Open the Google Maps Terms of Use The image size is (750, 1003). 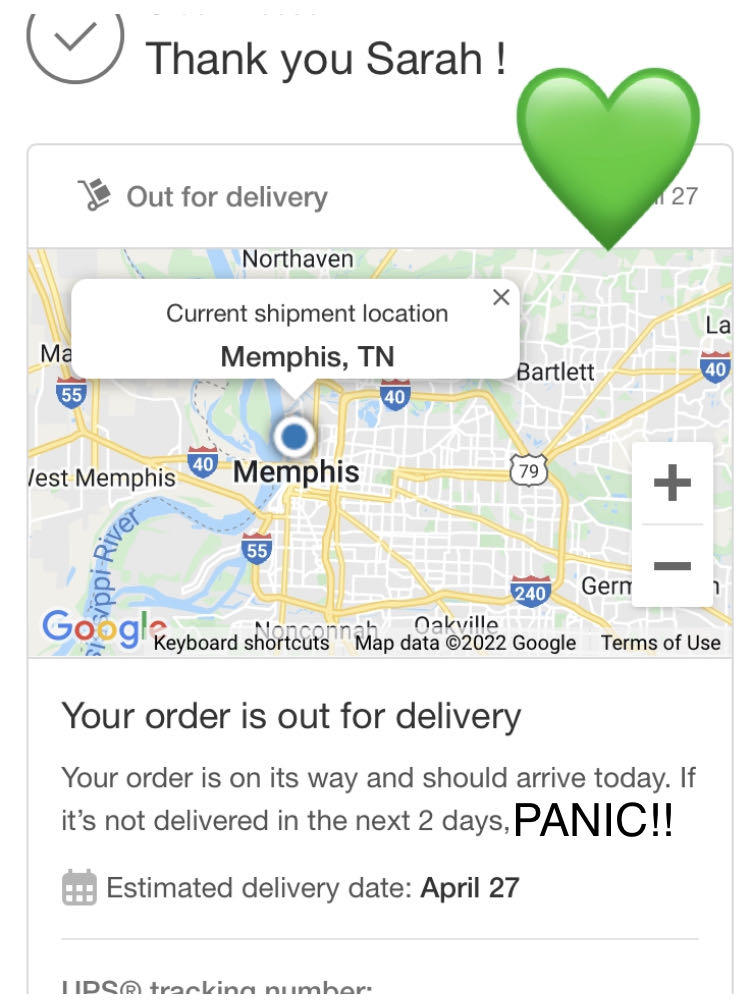point(660,643)
